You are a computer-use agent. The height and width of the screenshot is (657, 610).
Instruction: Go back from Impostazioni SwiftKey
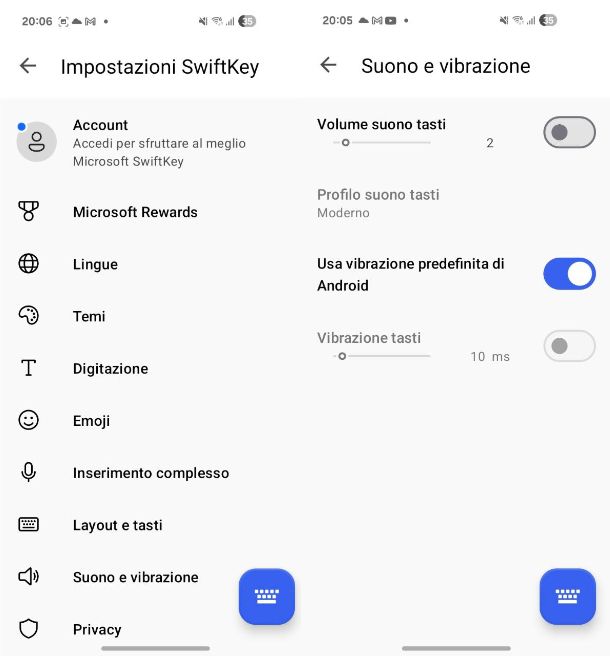pyautogui.click(x=28, y=66)
